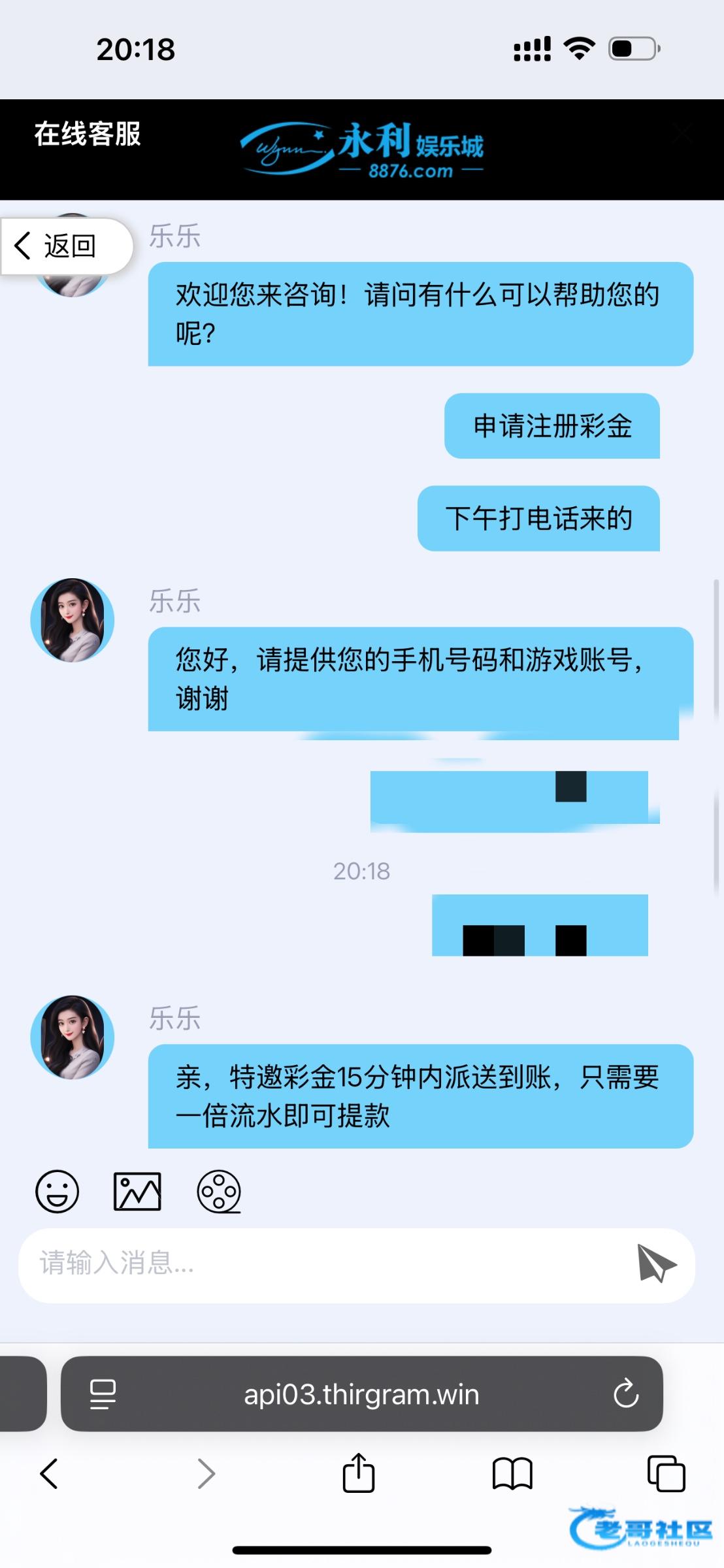Reload the page
The width and height of the screenshot is (724, 1568).
[x=625, y=1395]
